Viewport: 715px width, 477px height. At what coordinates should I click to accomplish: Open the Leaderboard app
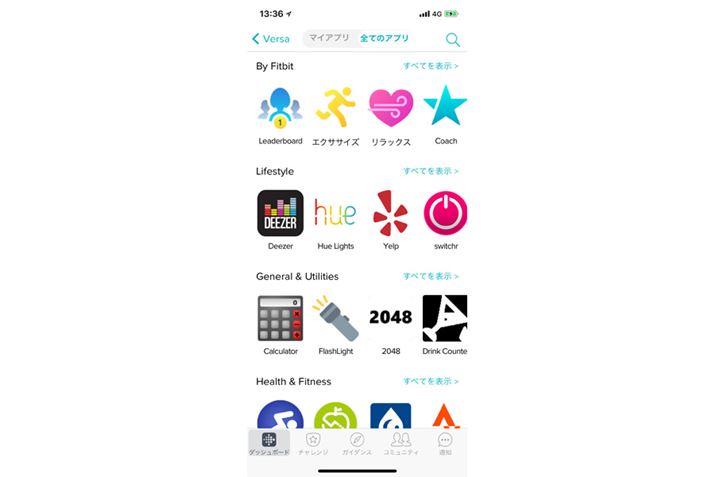[x=280, y=108]
